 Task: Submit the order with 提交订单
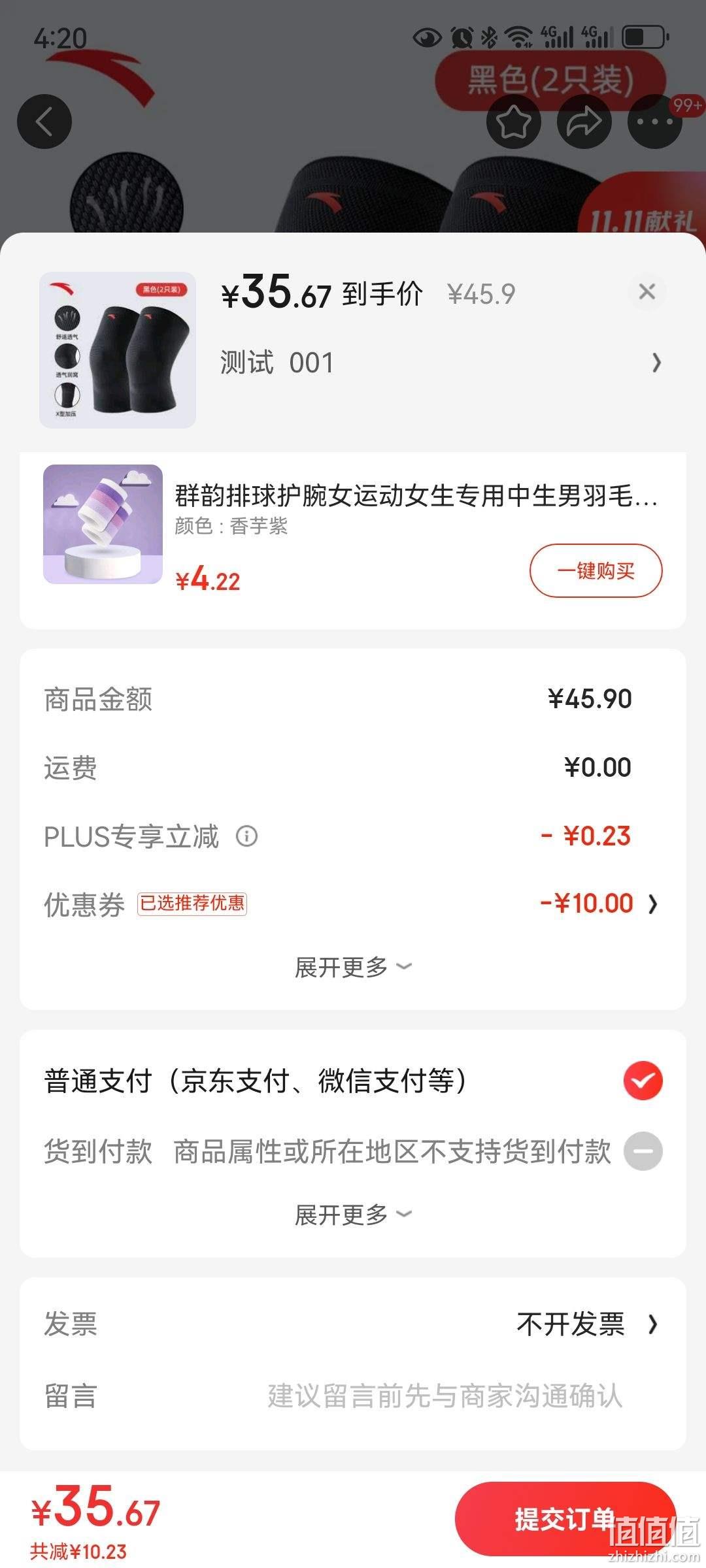(x=565, y=1519)
